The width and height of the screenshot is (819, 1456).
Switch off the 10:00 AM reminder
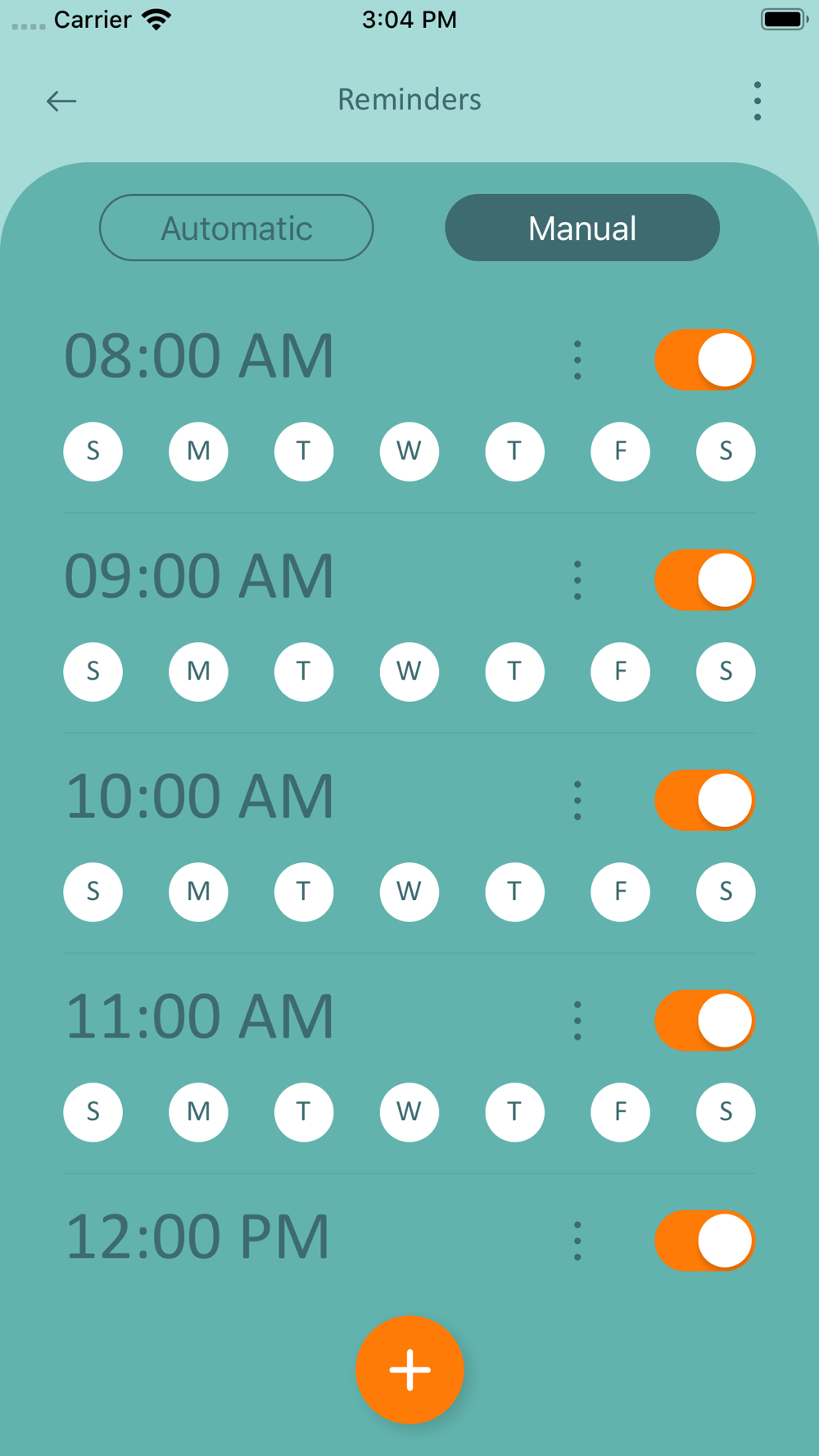pyautogui.click(x=704, y=800)
